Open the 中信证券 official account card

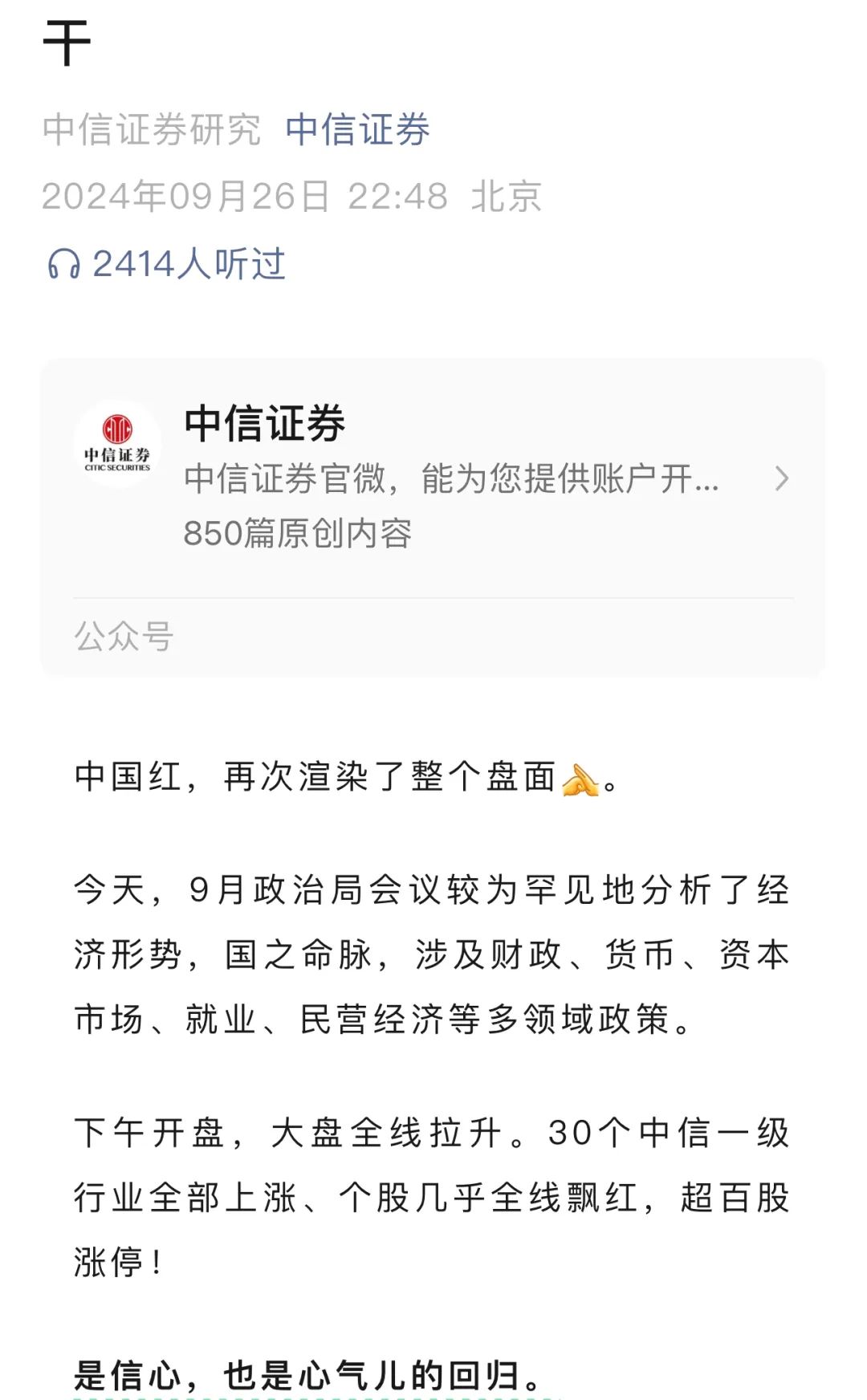[433, 478]
